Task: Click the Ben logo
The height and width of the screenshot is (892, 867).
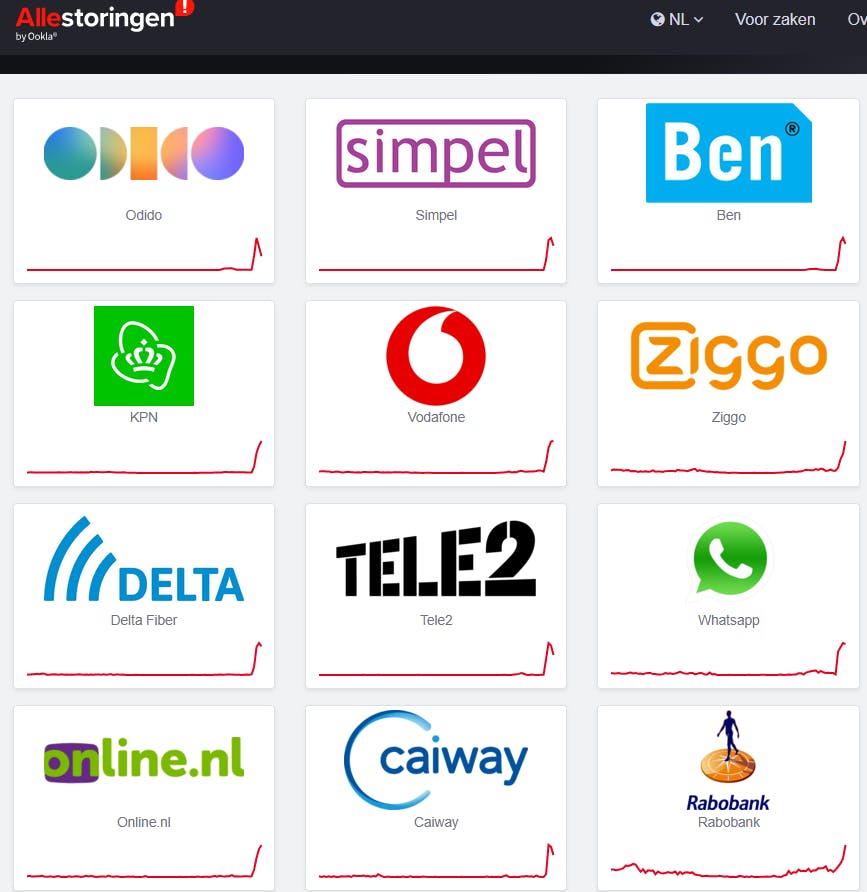Action: (x=728, y=150)
